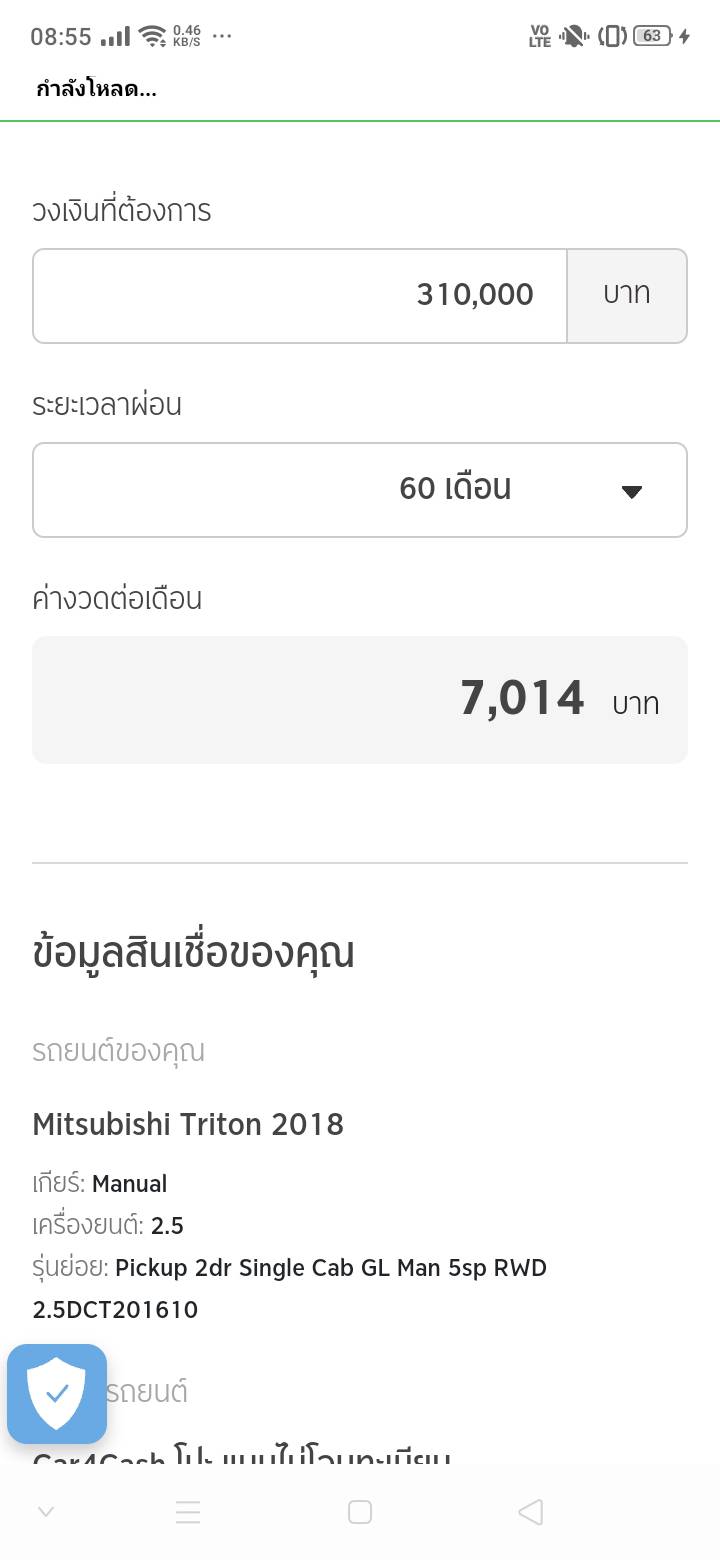Open the system navigation menu icon

188,1512
